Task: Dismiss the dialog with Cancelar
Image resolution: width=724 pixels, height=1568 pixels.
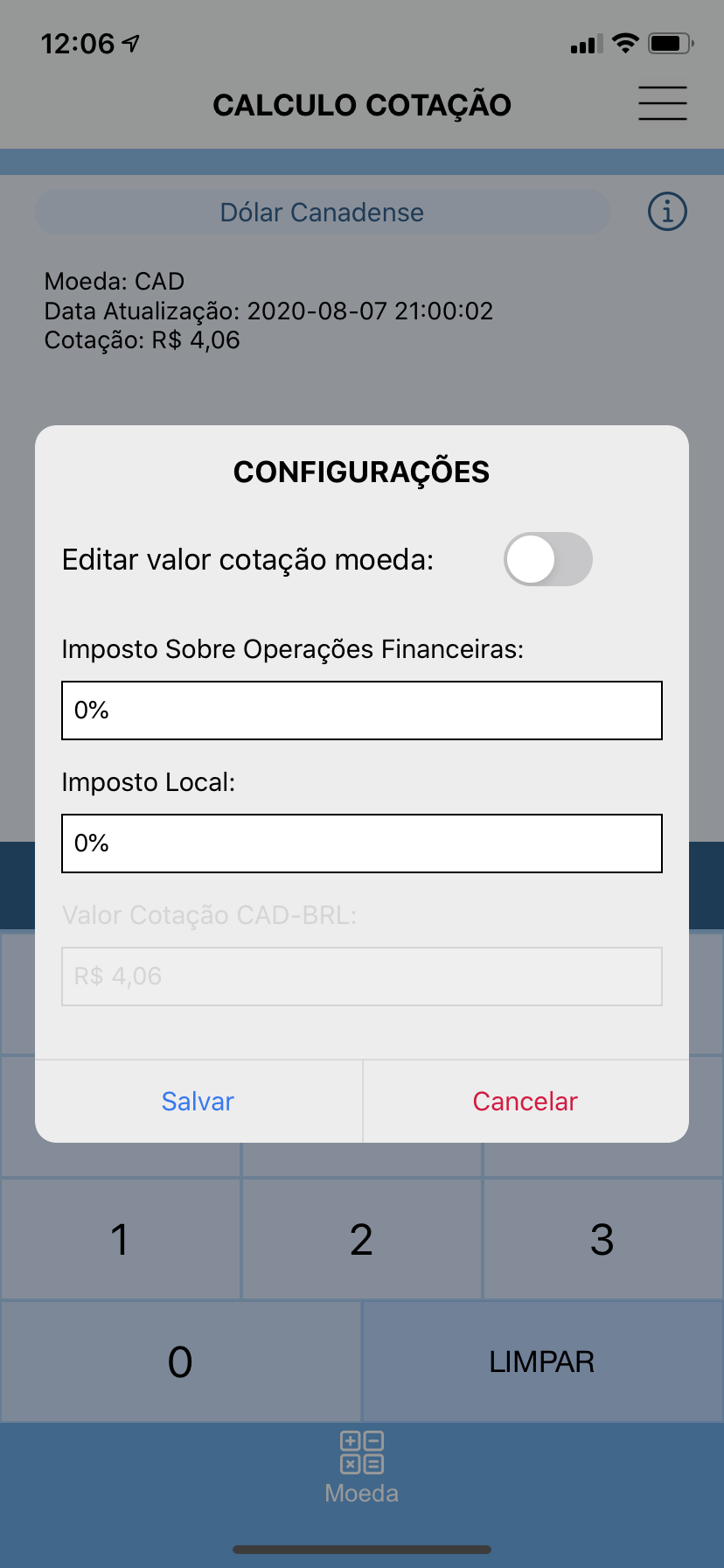Action: (526, 1101)
